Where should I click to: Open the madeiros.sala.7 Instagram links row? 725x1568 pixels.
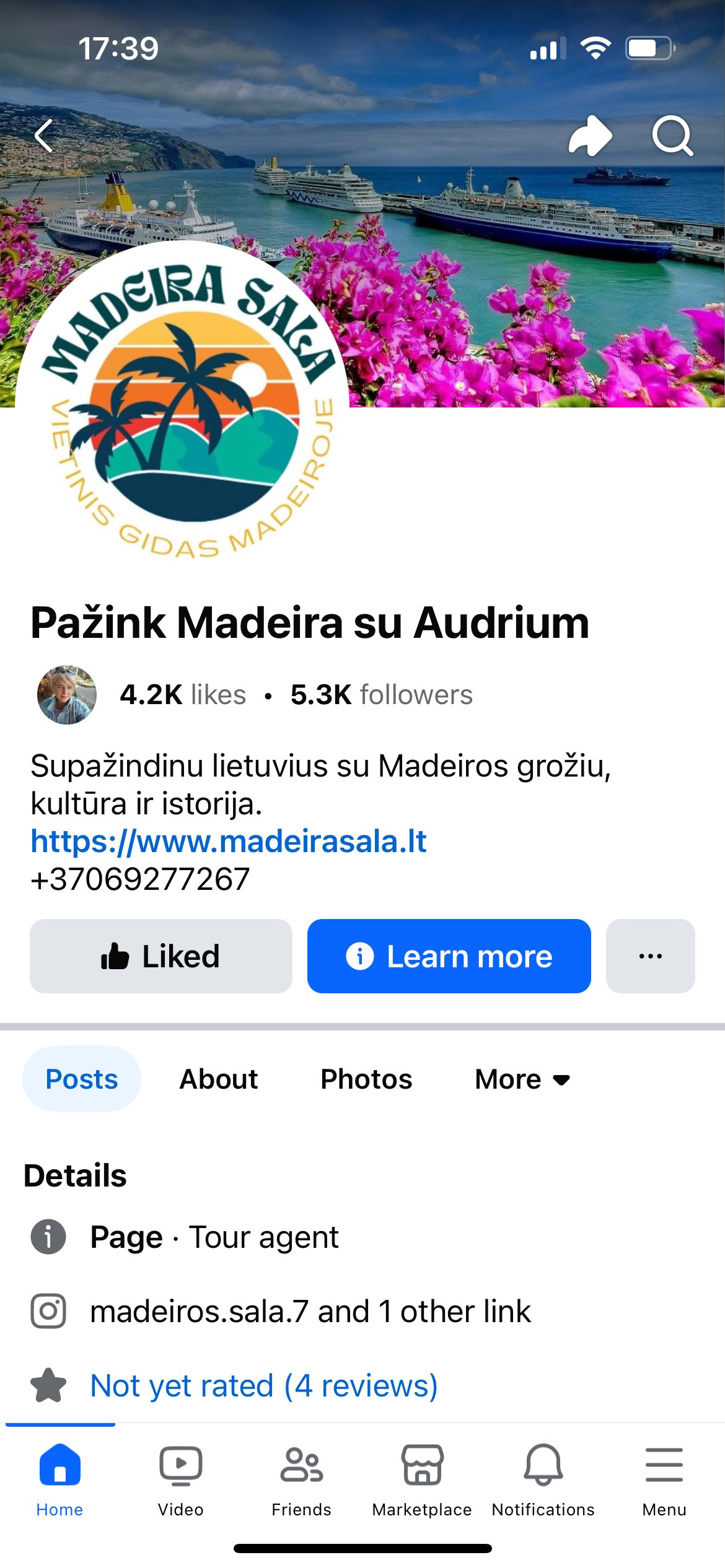(x=282, y=1311)
